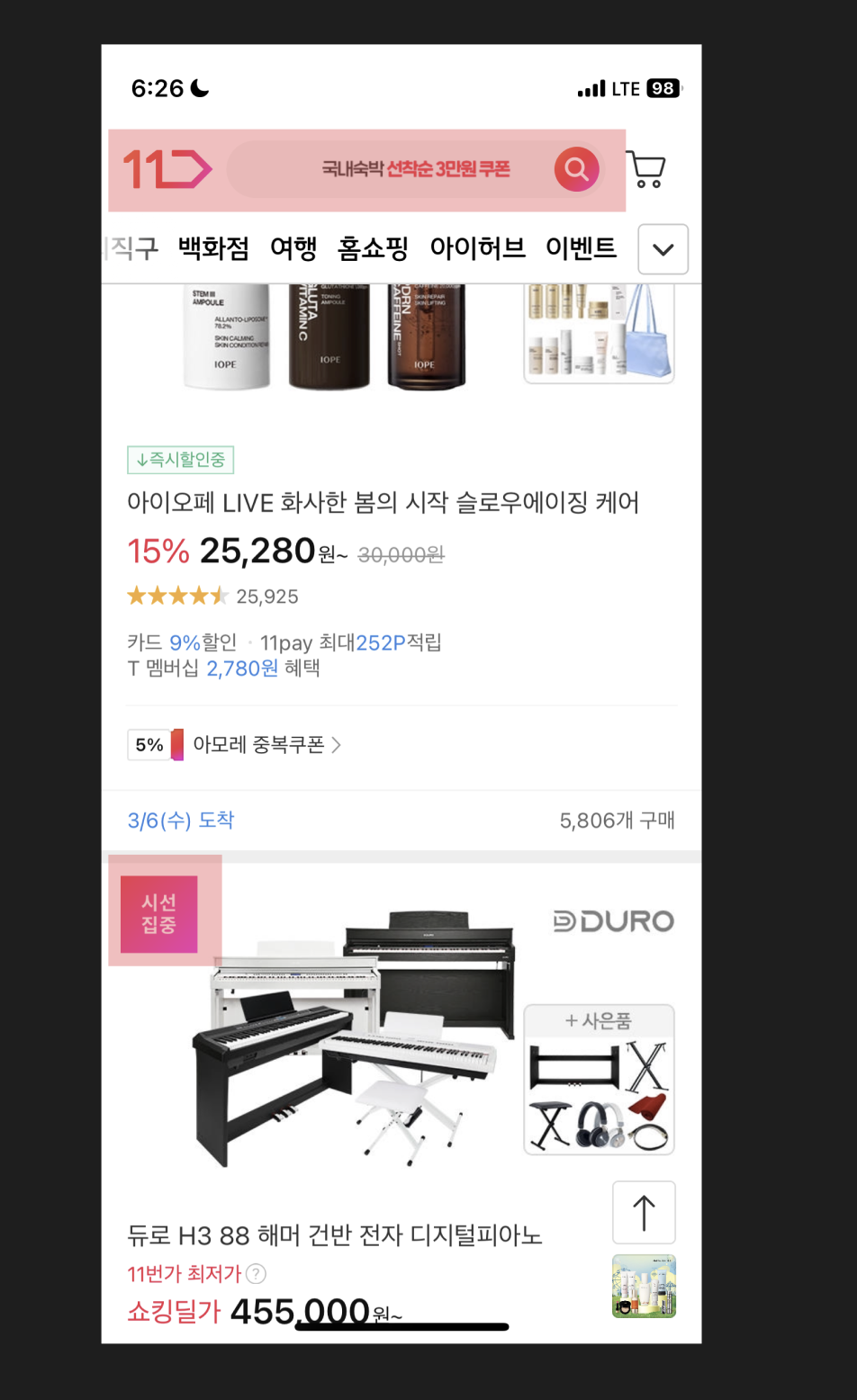Viewport: 857px width, 1400px height.
Task: Tap the search magnifier icon
Action: 576,169
